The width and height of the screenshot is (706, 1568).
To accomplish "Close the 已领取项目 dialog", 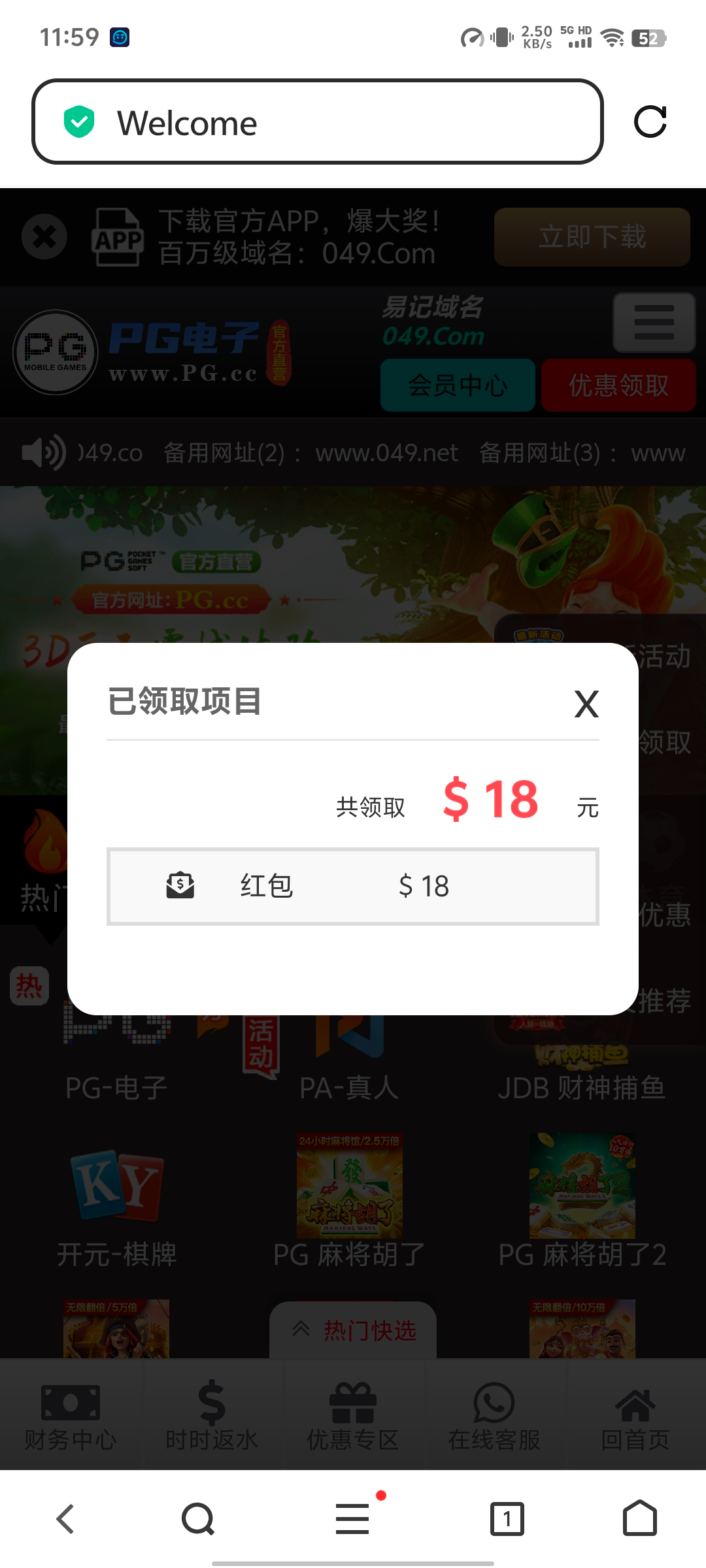I will pos(586,704).
